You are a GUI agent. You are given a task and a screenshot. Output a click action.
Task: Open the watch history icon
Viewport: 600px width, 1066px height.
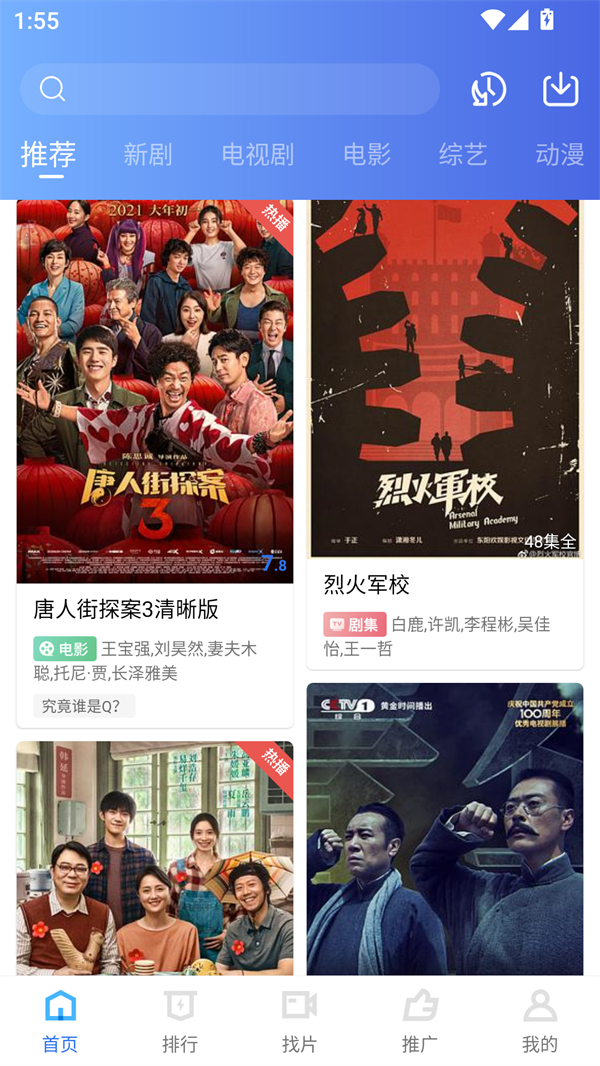tap(489, 90)
